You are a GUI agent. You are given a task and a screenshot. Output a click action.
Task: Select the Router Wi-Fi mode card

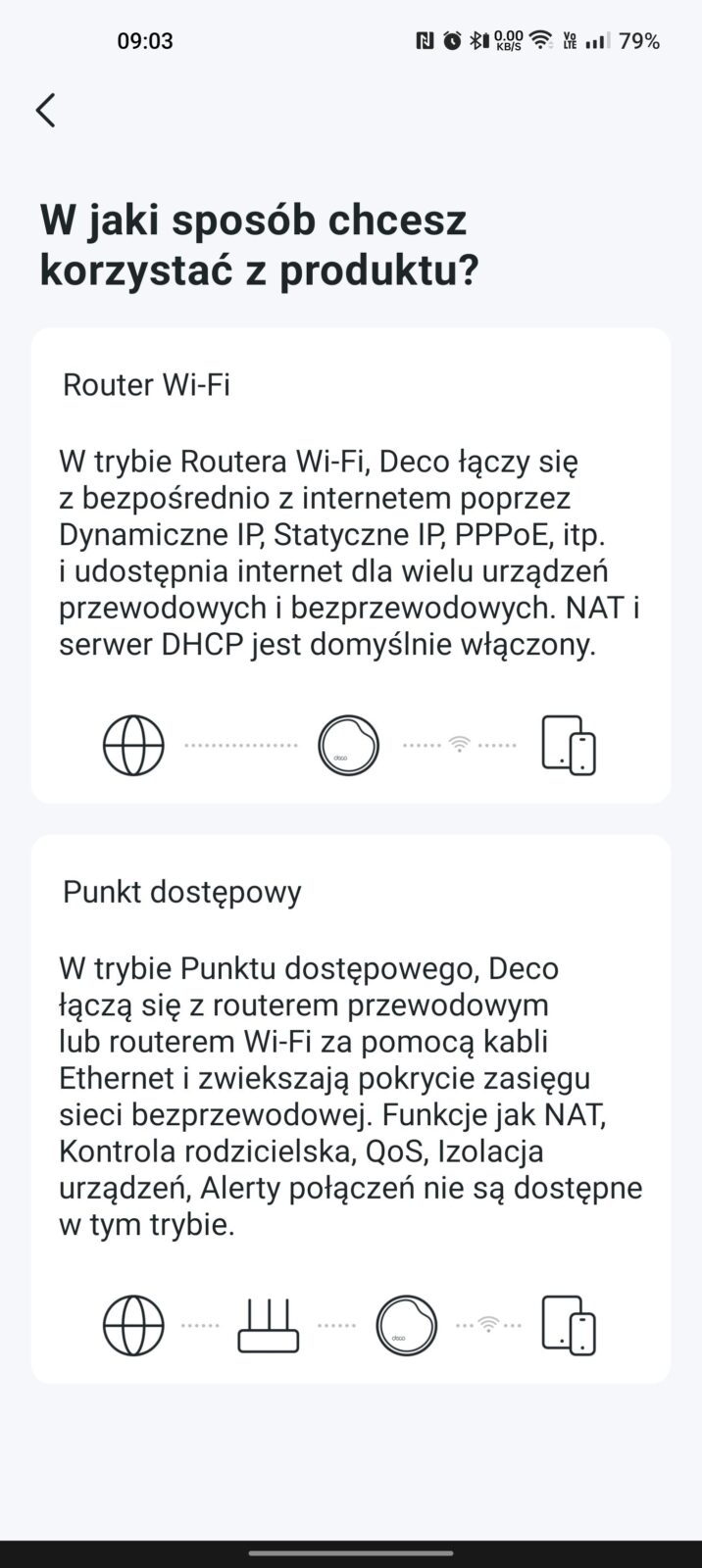(x=350, y=565)
